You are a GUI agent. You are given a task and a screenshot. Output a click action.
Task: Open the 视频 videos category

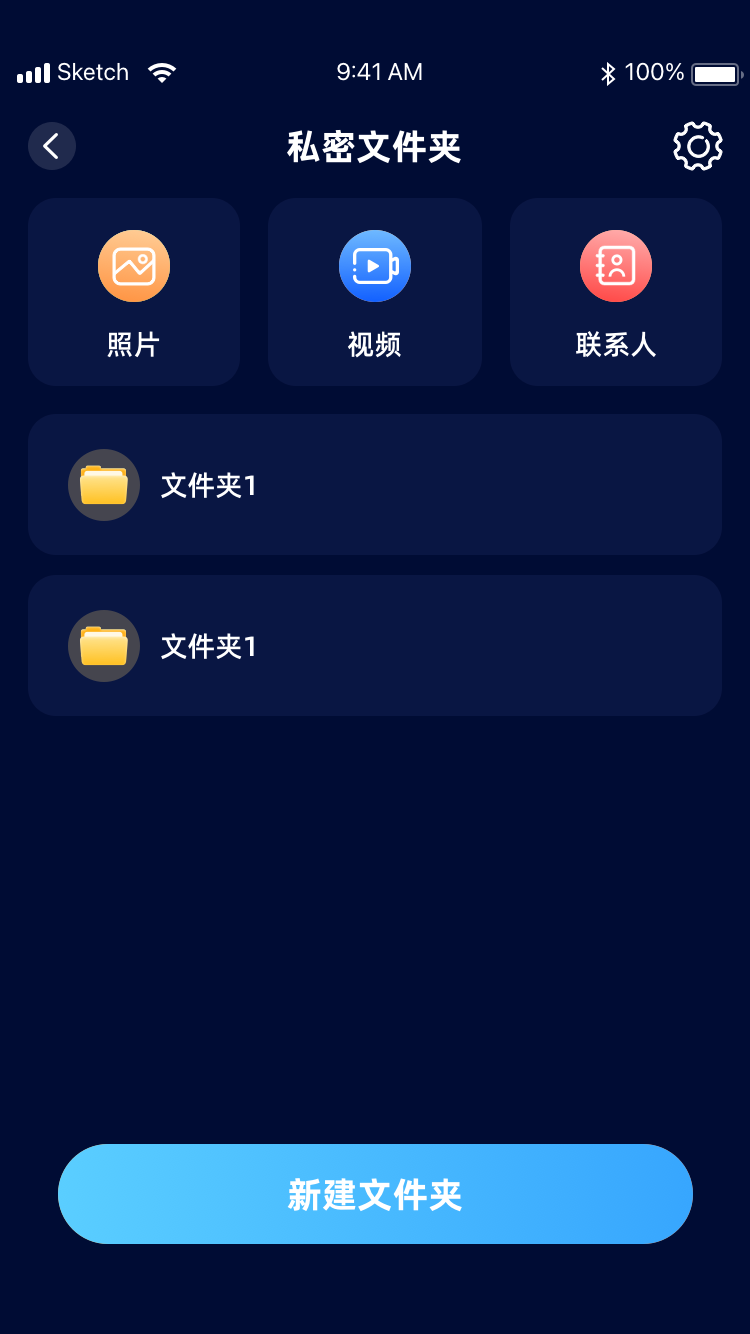[375, 292]
